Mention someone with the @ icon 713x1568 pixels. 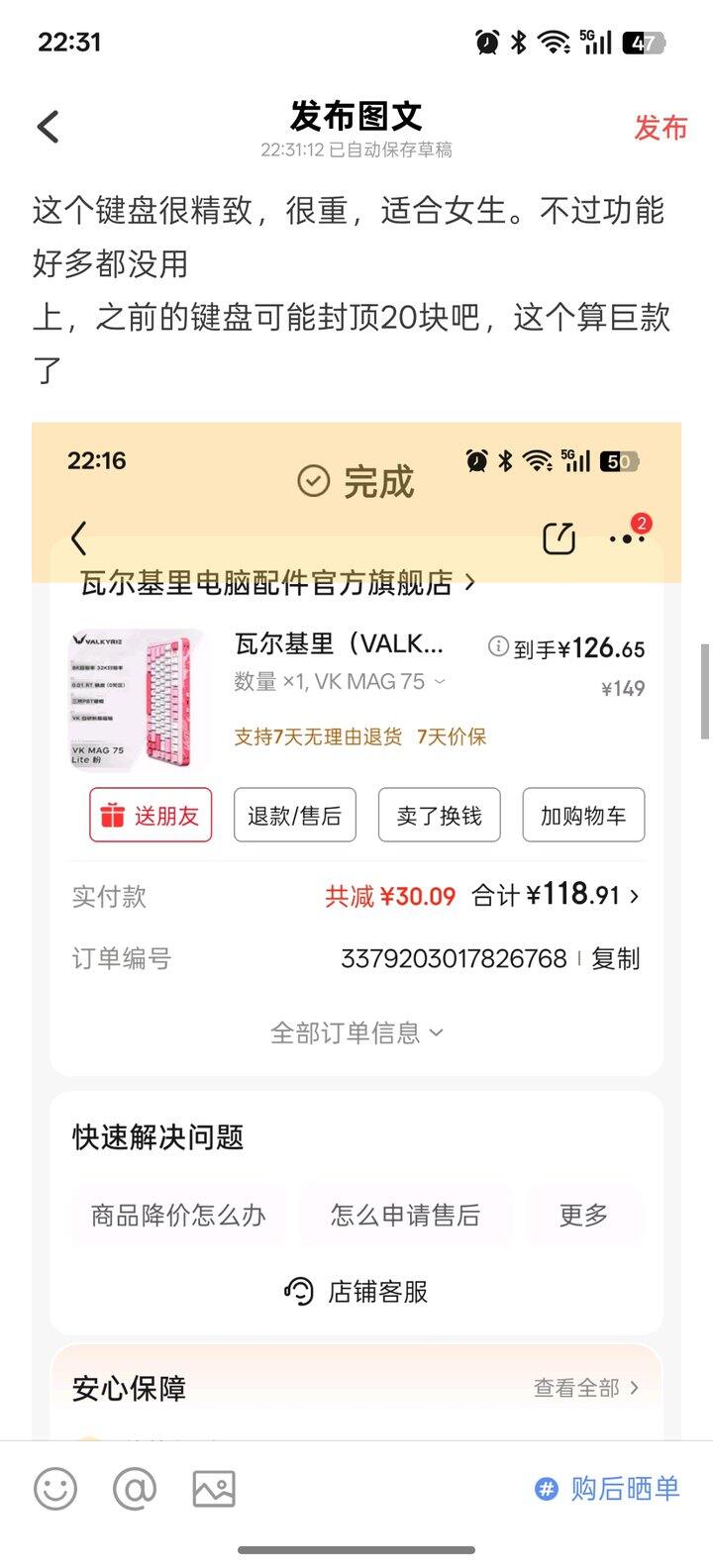(x=135, y=1488)
